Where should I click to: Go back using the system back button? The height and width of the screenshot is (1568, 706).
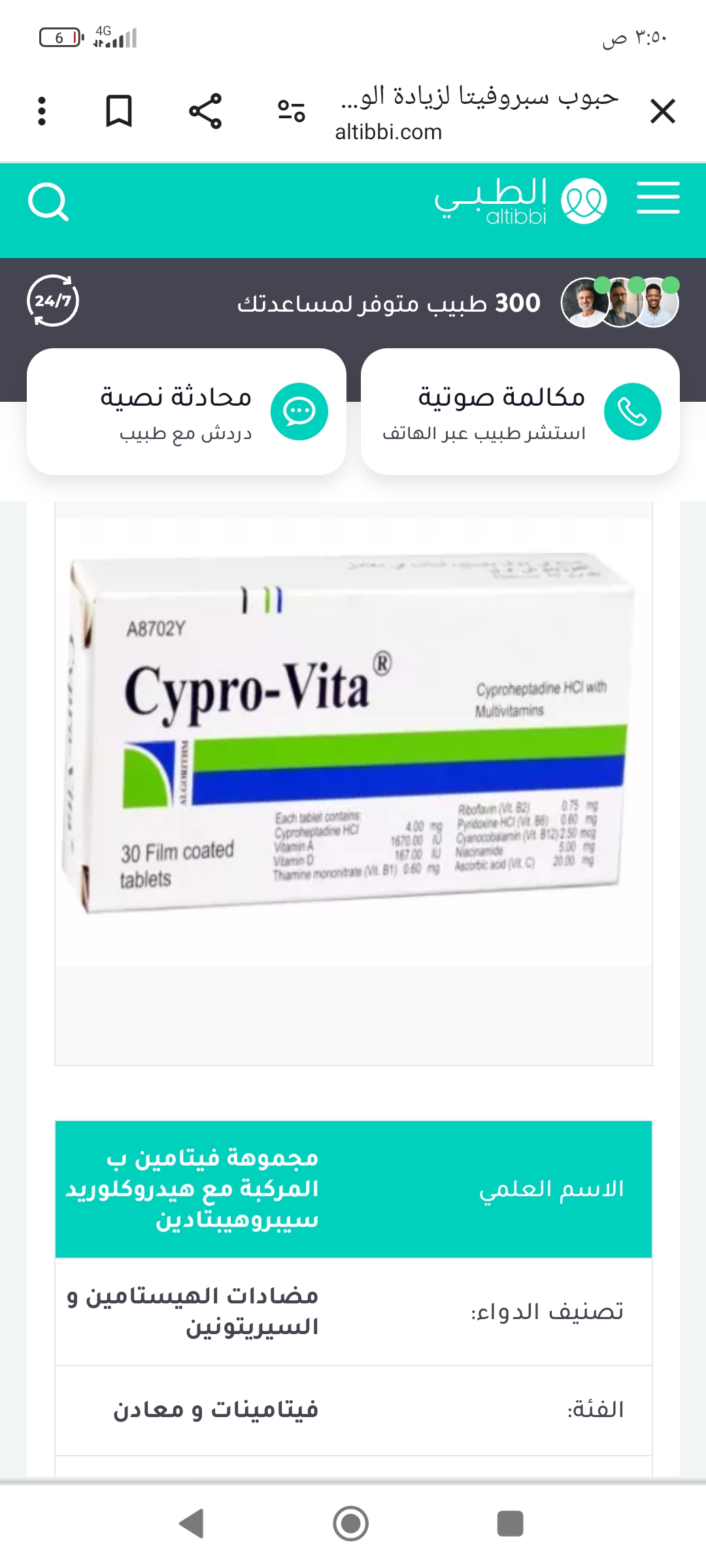(x=192, y=1524)
